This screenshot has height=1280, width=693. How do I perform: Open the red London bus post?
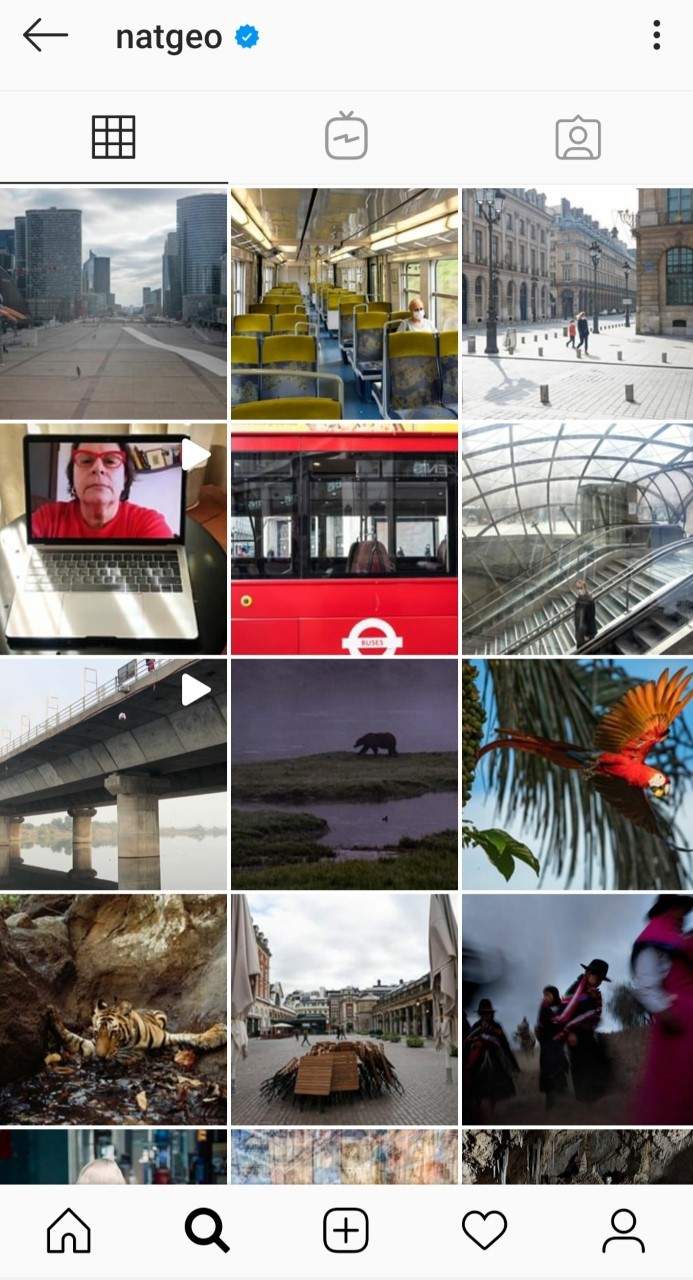pos(345,538)
